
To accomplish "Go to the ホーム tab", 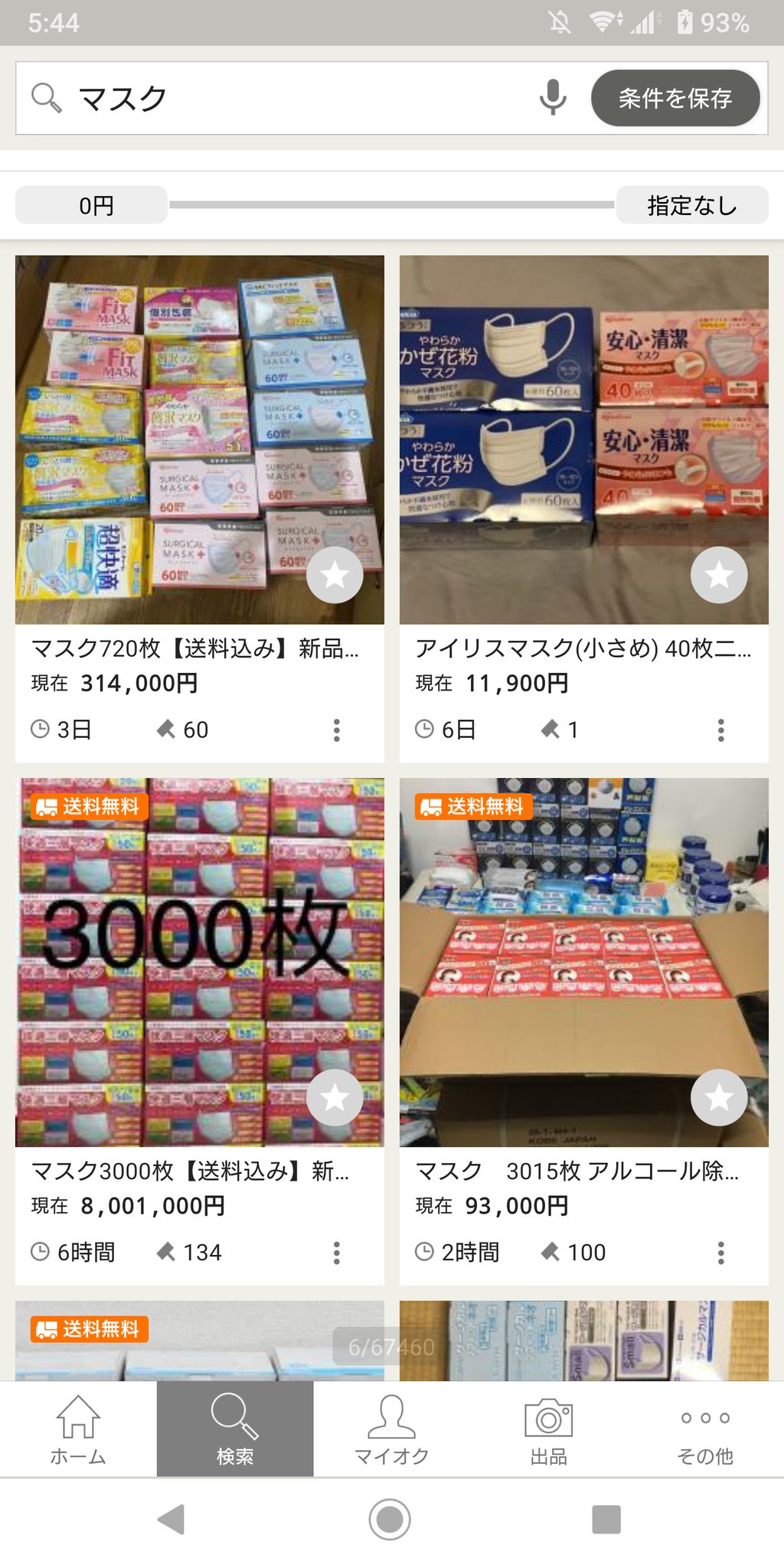I will point(78,1429).
